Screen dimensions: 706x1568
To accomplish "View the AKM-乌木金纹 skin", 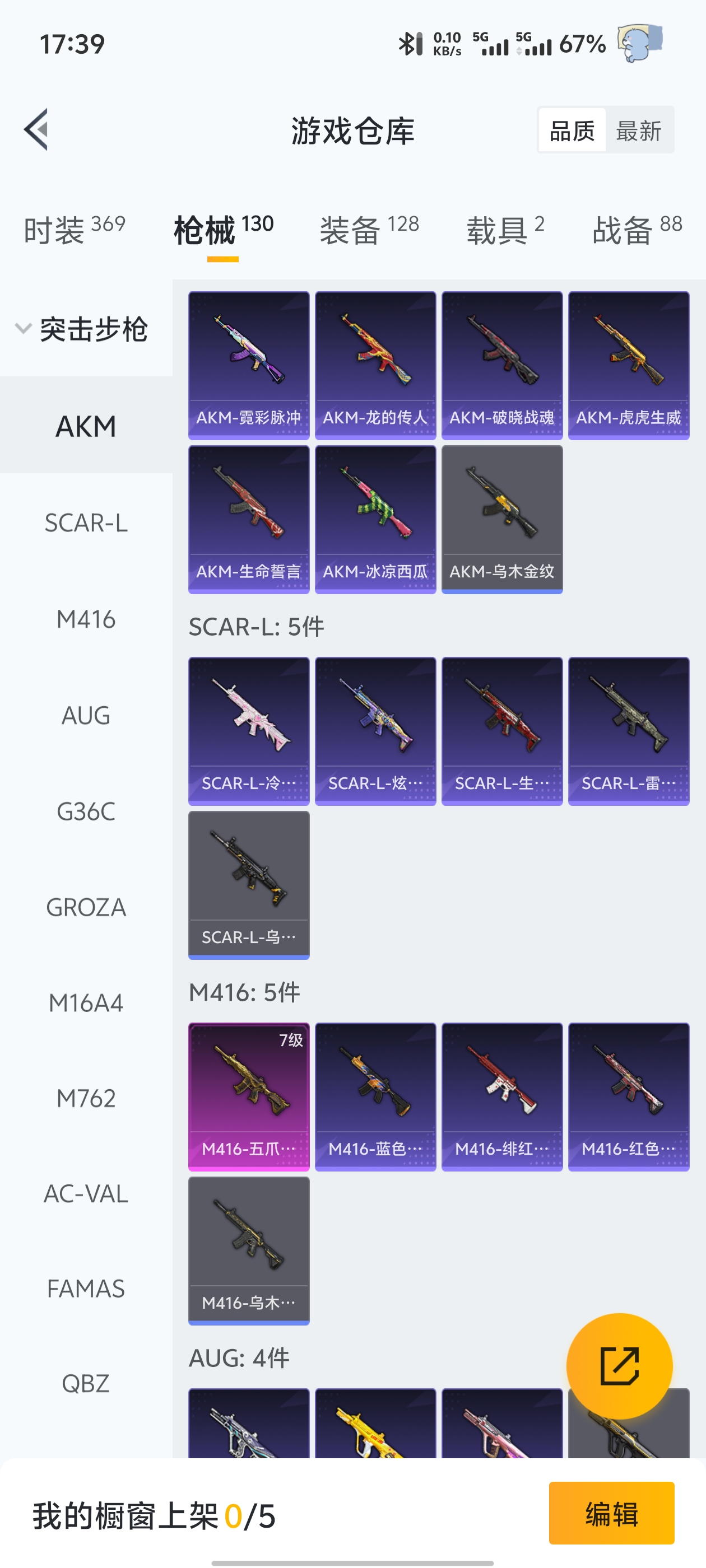I will pyautogui.click(x=502, y=519).
